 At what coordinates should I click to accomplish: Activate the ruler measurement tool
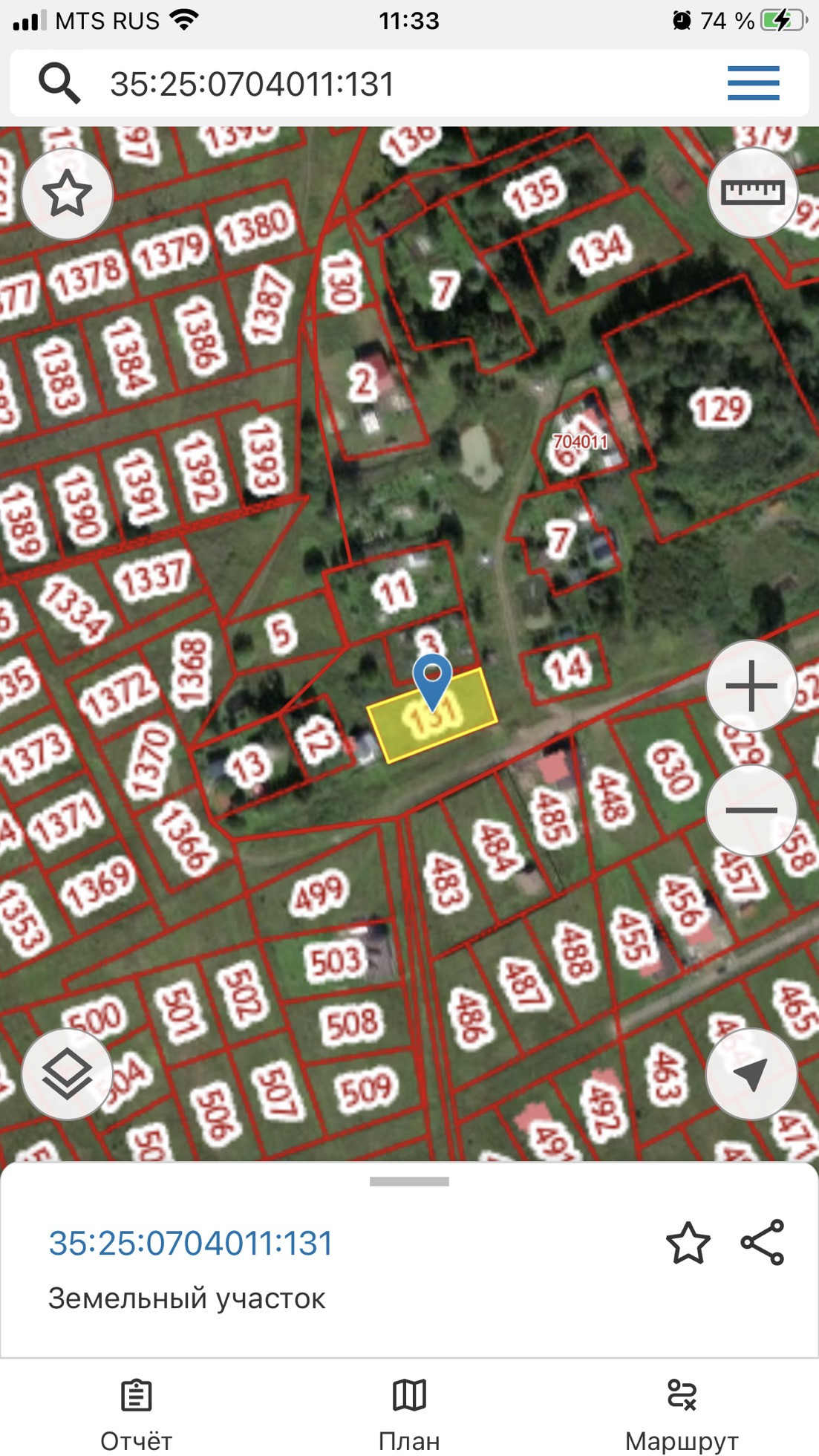pyautogui.click(x=752, y=193)
